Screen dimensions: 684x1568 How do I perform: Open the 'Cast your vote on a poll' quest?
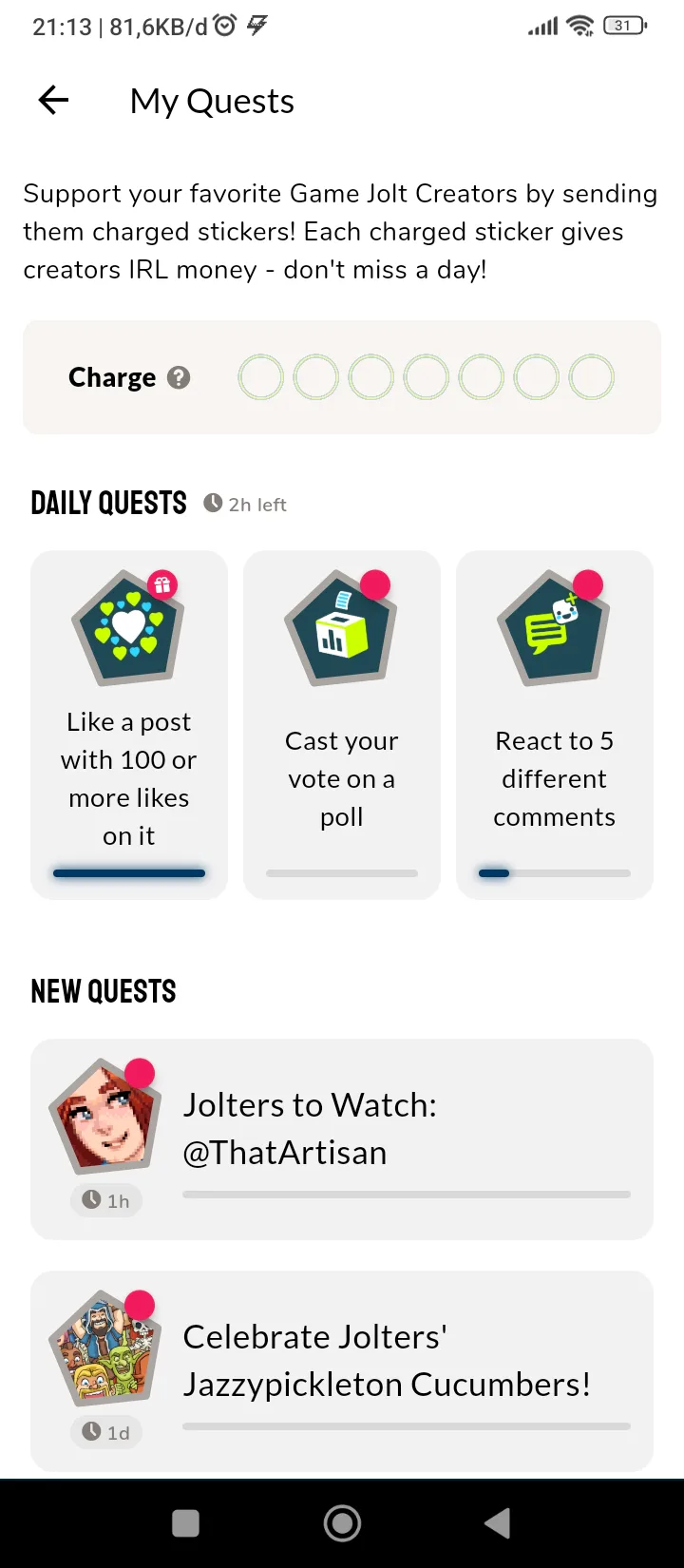point(342,724)
